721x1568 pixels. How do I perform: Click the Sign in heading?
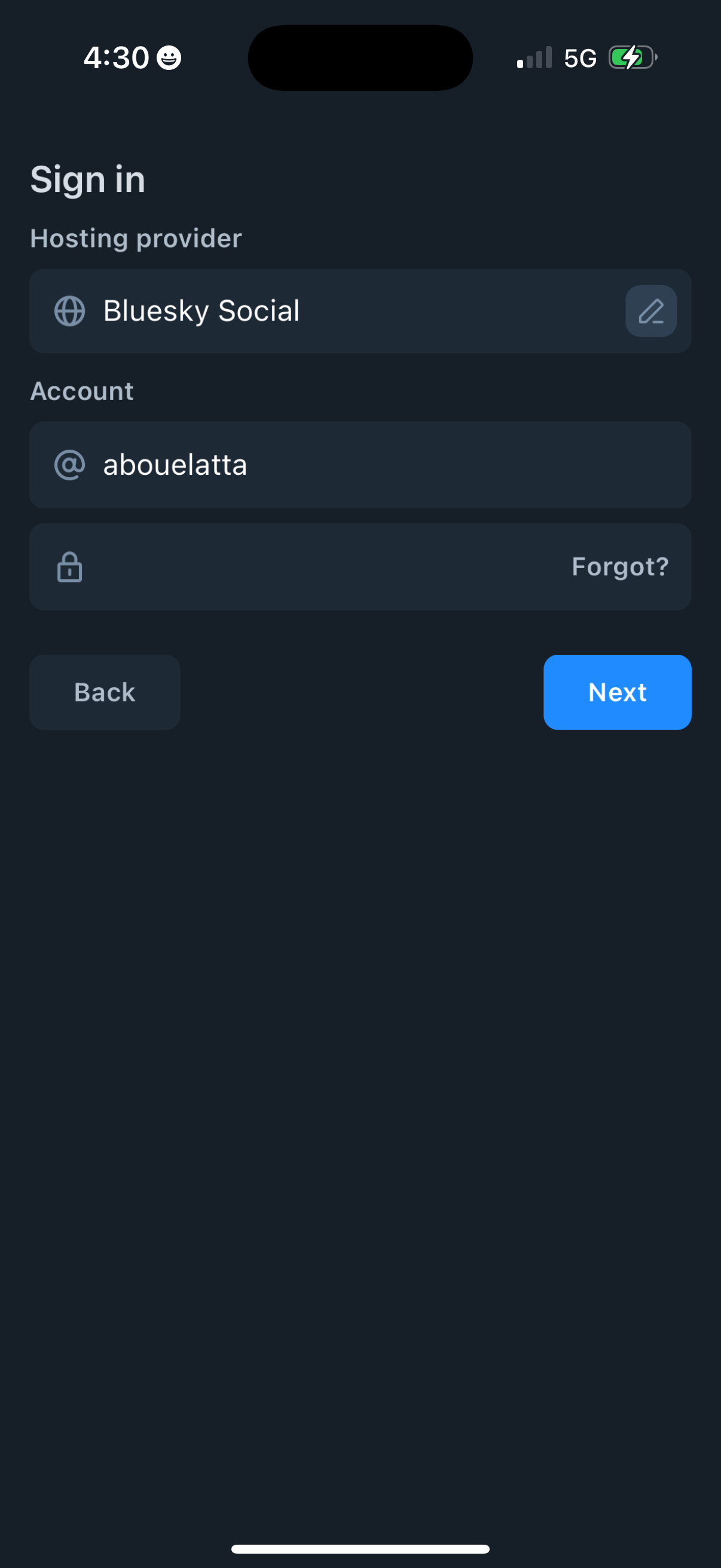click(88, 178)
